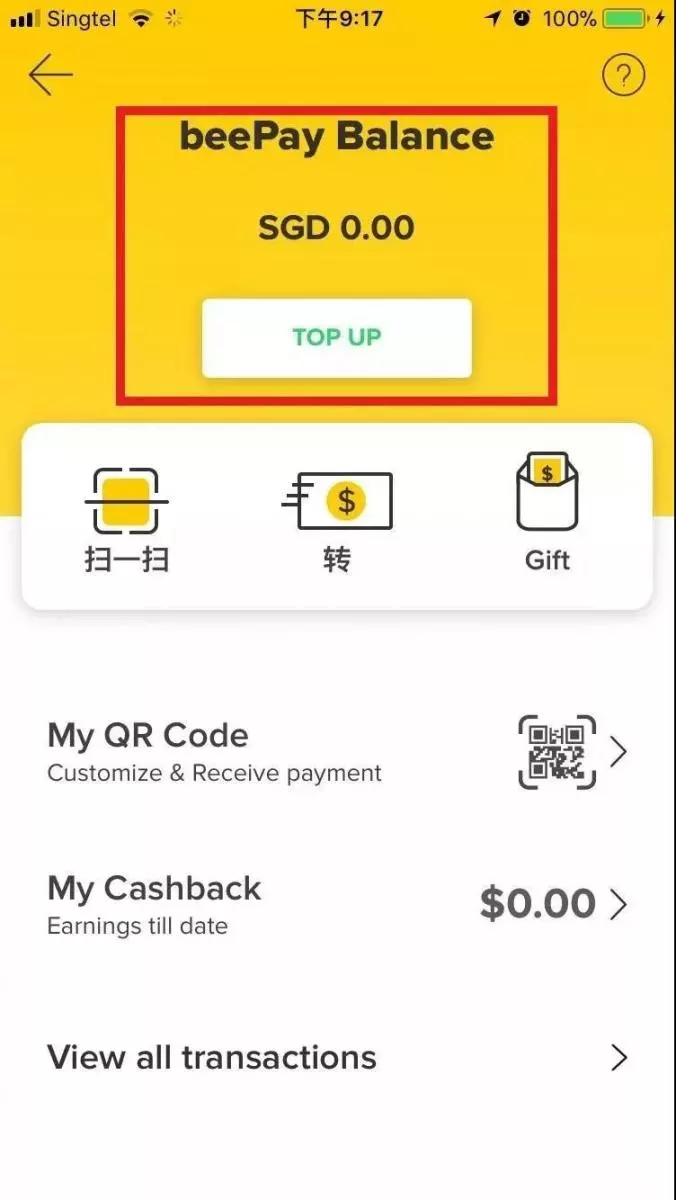The height and width of the screenshot is (1200, 676).
Task: Go back using the arrow icon
Action: (50, 75)
